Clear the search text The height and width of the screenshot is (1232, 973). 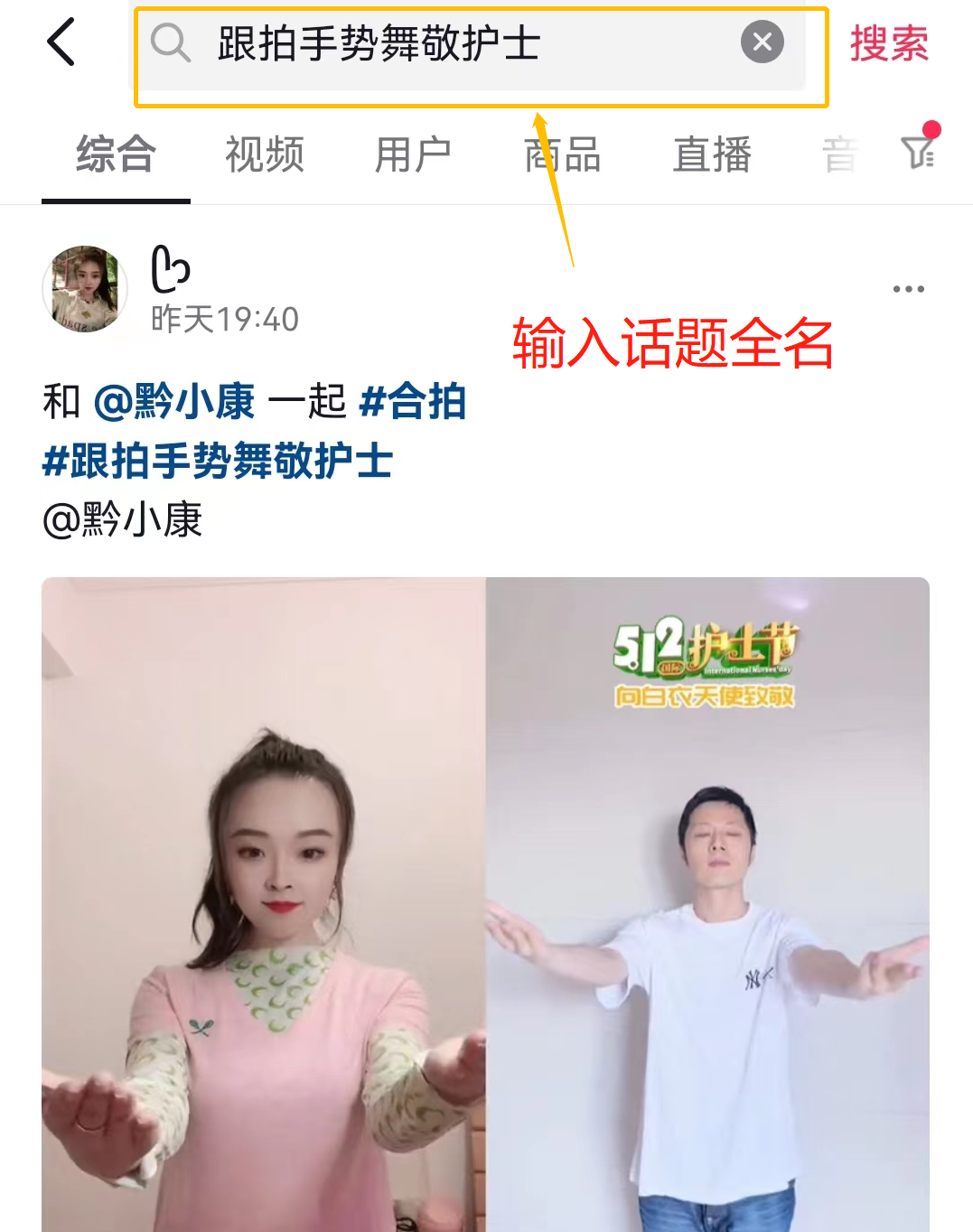pyautogui.click(x=762, y=42)
